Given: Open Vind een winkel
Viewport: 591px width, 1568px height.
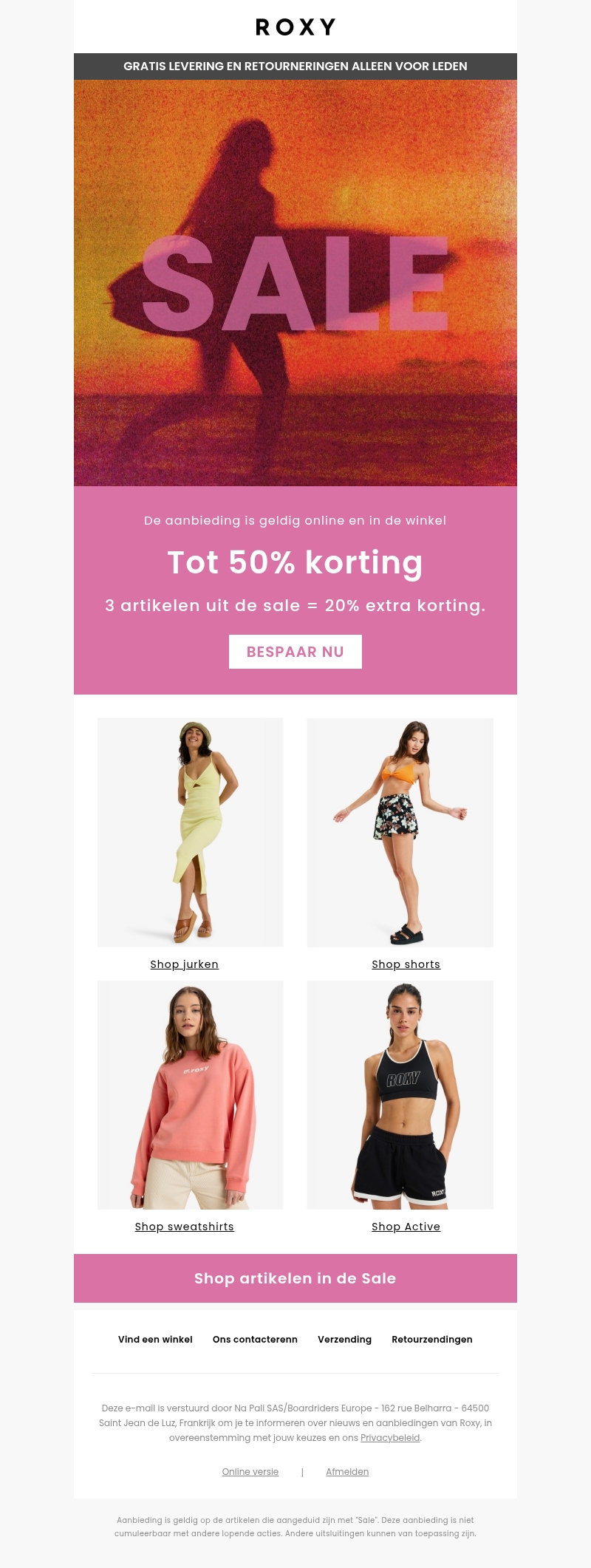Looking at the screenshot, I should pos(155,1339).
